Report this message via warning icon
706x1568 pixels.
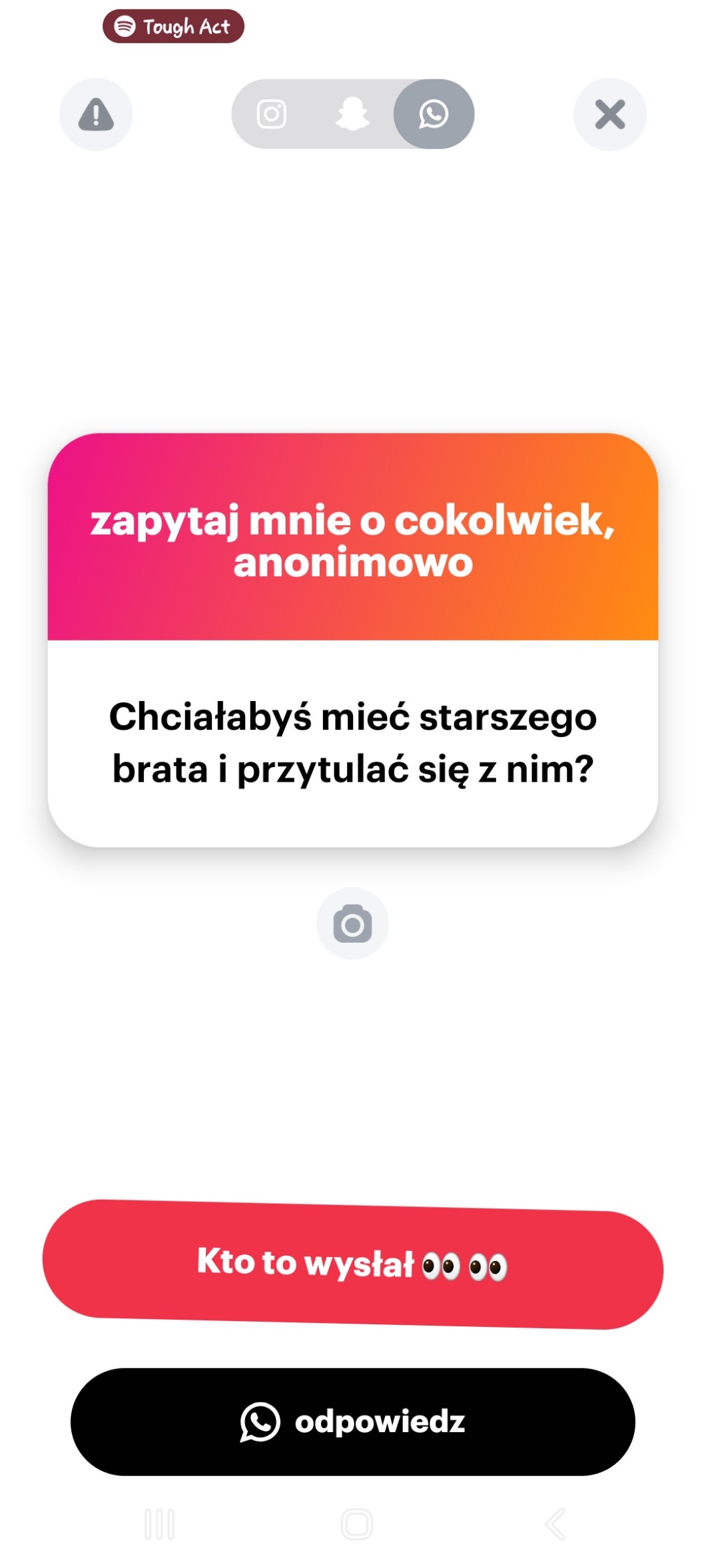click(x=96, y=115)
